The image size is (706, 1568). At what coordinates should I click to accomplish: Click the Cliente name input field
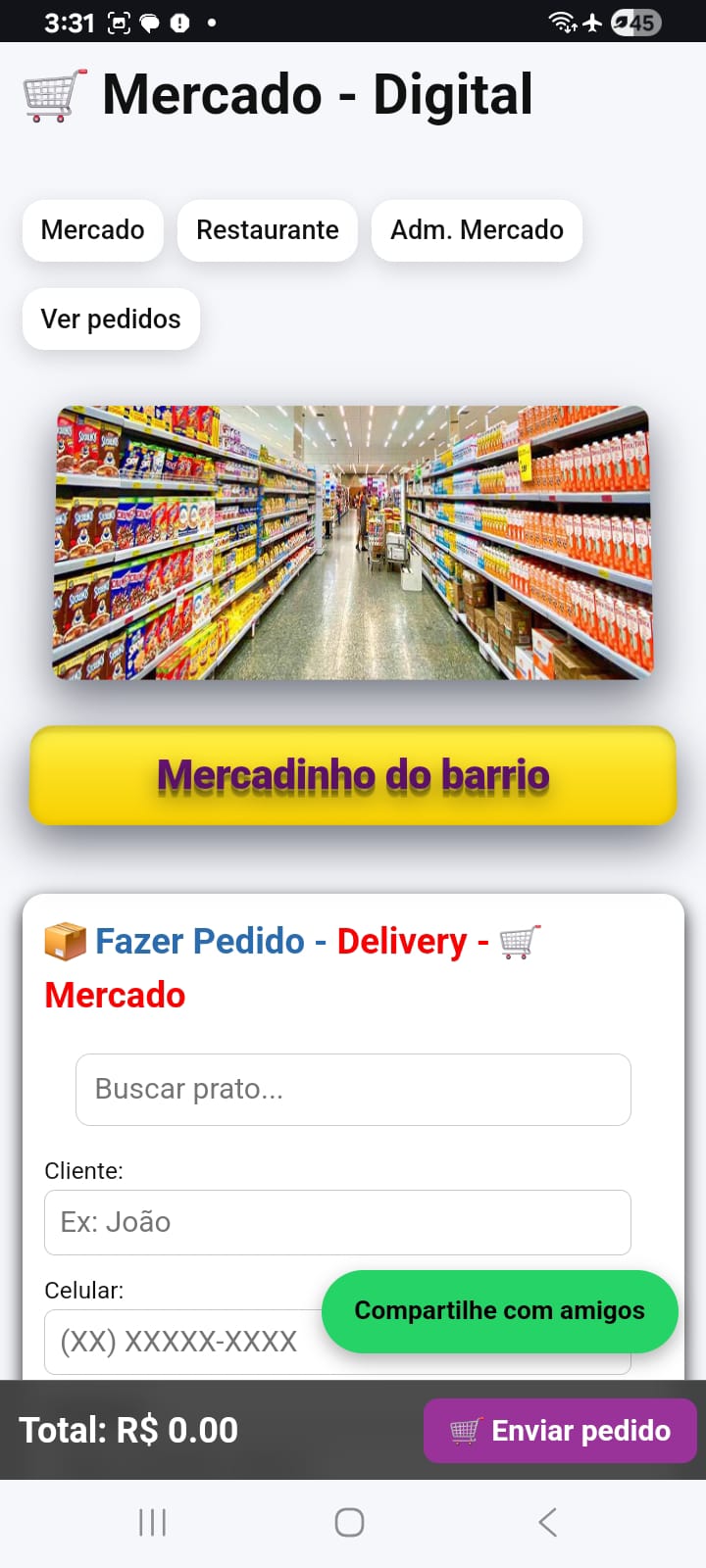pyautogui.click(x=337, y=1222)
